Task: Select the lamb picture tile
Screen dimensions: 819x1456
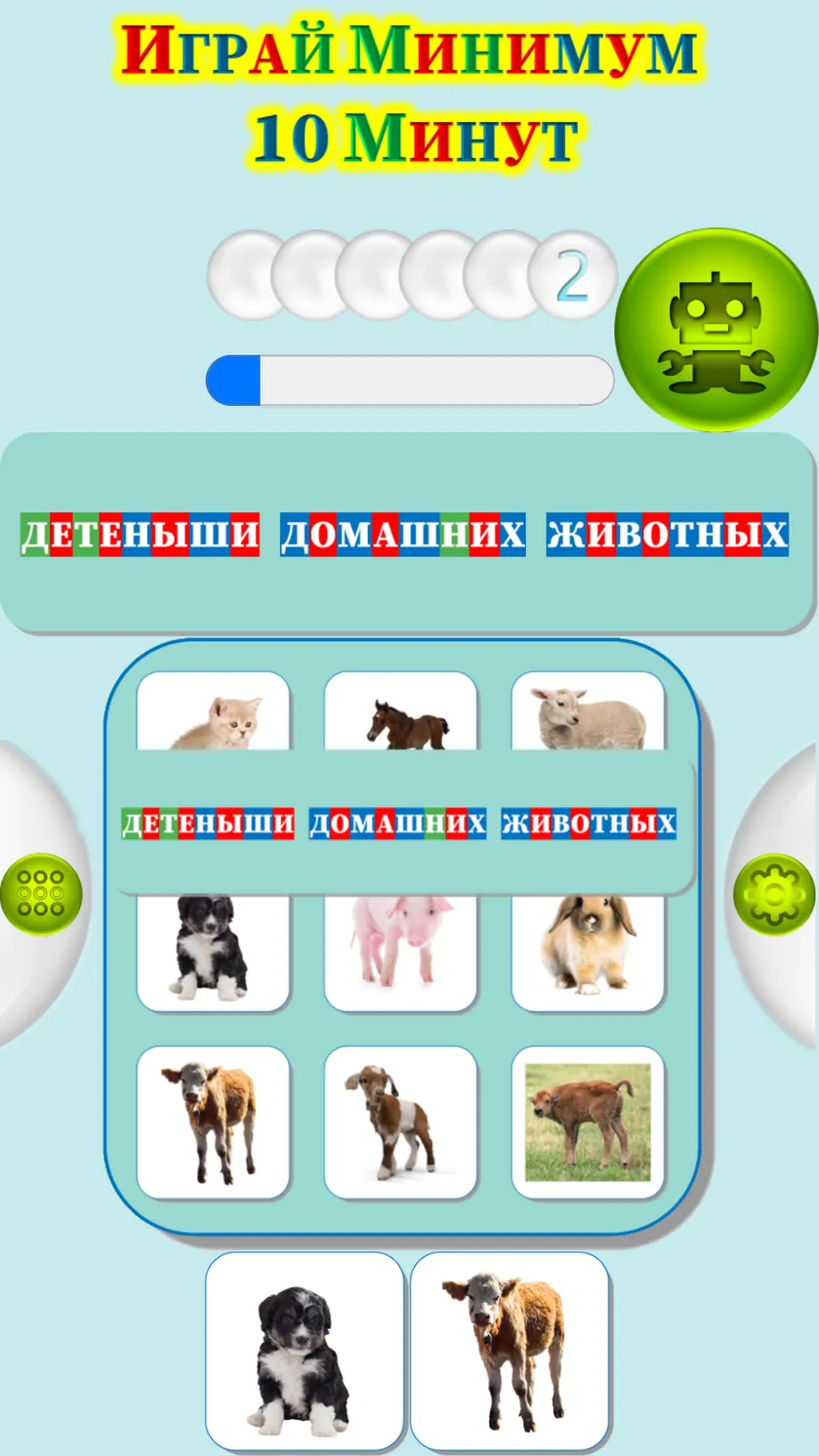Action: [589, 712]
